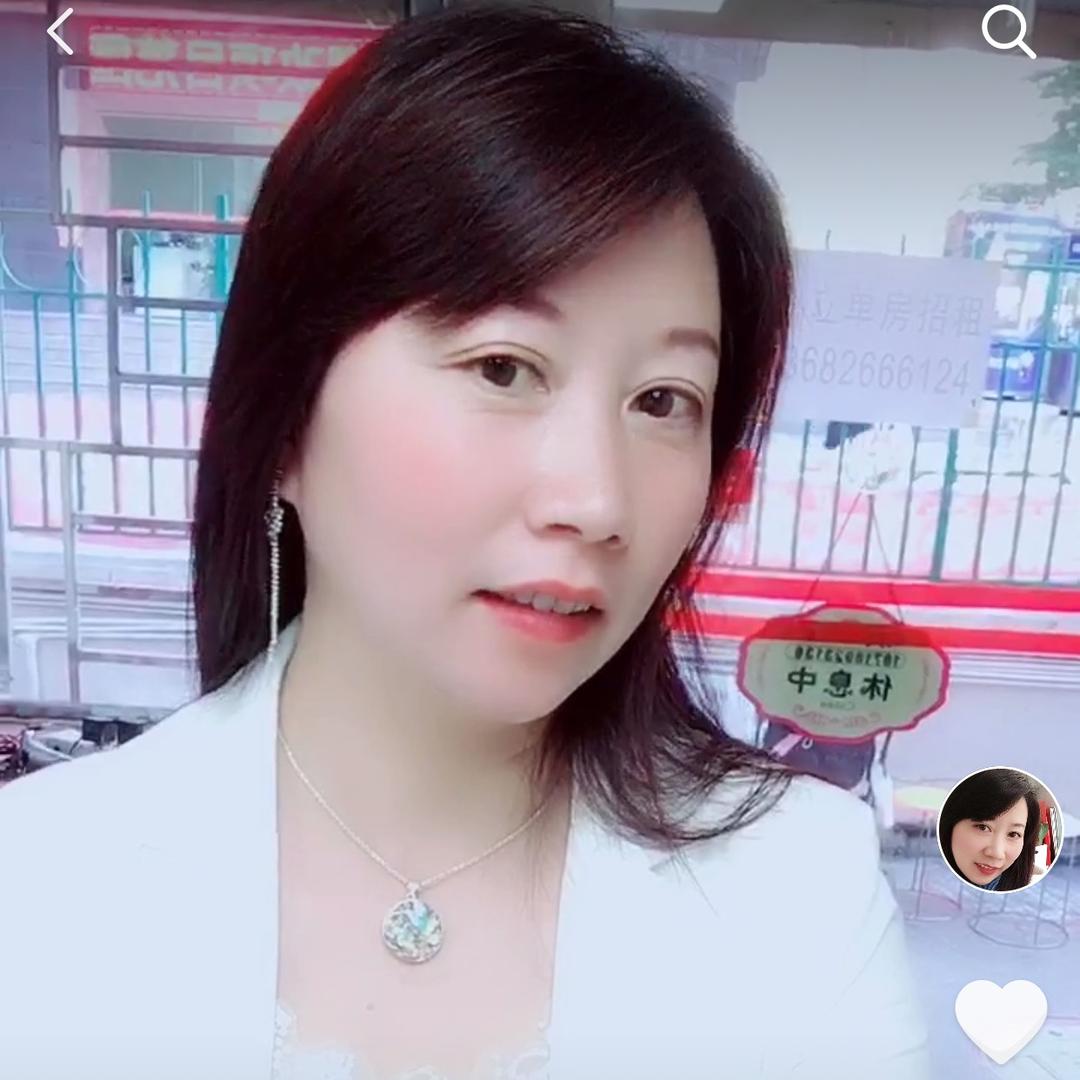
Task: Go back using the arrow icon
Action: pyautogui.click(x=61, y=32)
